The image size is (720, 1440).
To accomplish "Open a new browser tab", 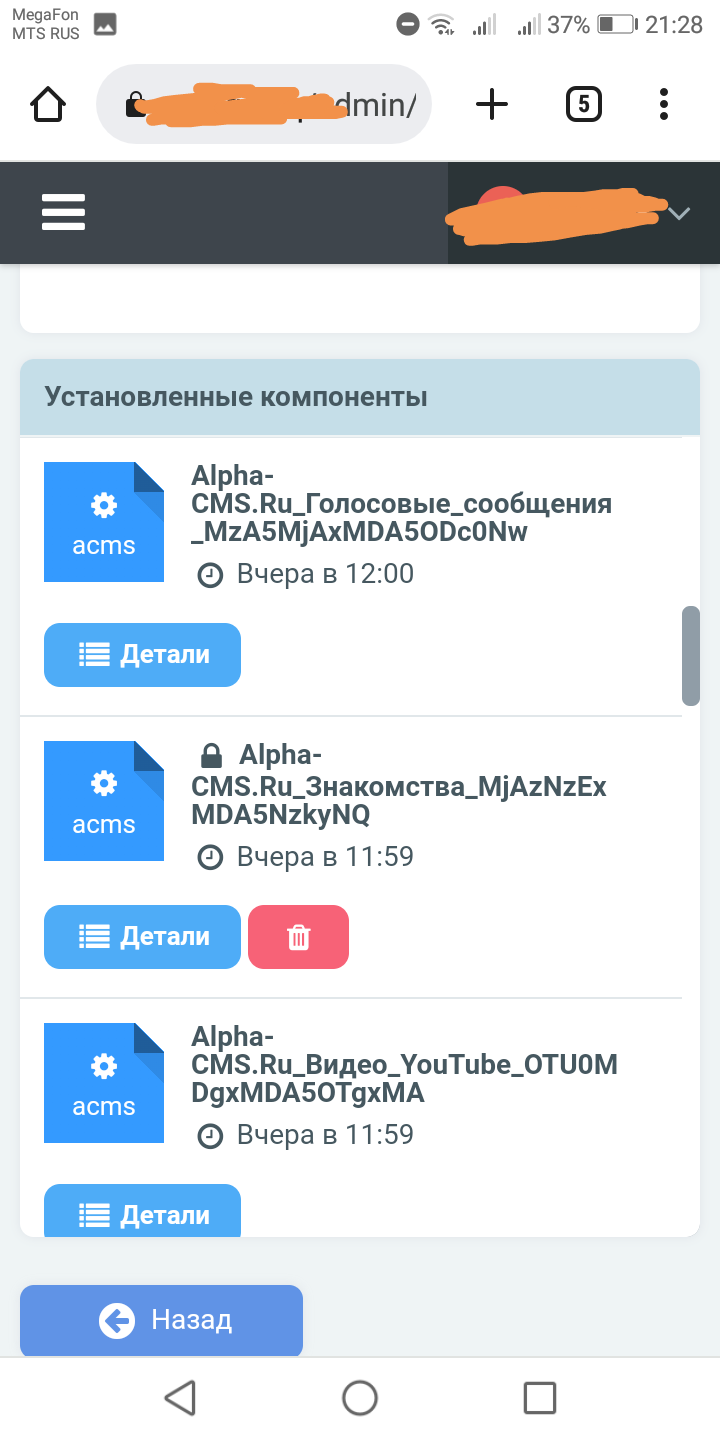I will click(x=491, y=104).
